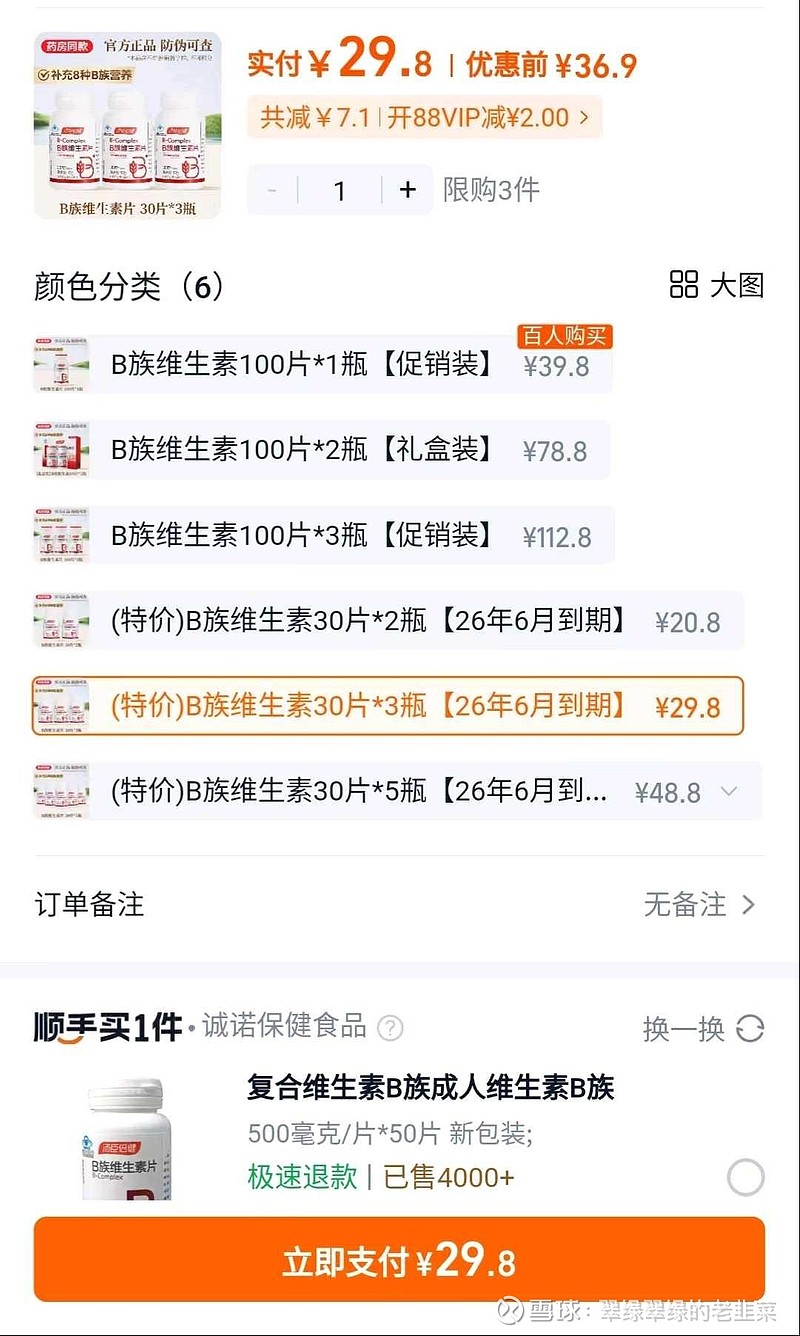Tap 立即支付 to pay ¥29.8
The width and height of the screenshot is (800, 1336).
[x=400, y=1261]
